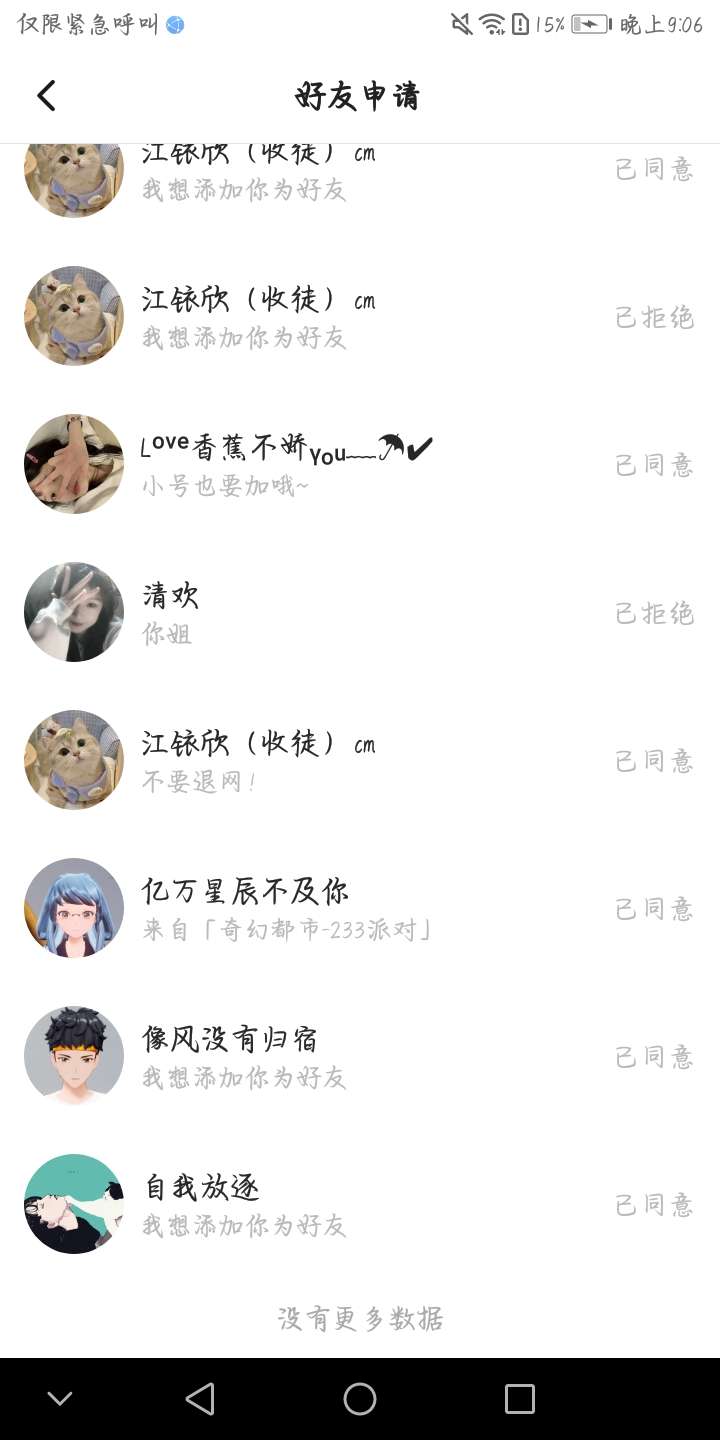
Task: Open the recent apps overview
Action: (x=520, y=1399)
